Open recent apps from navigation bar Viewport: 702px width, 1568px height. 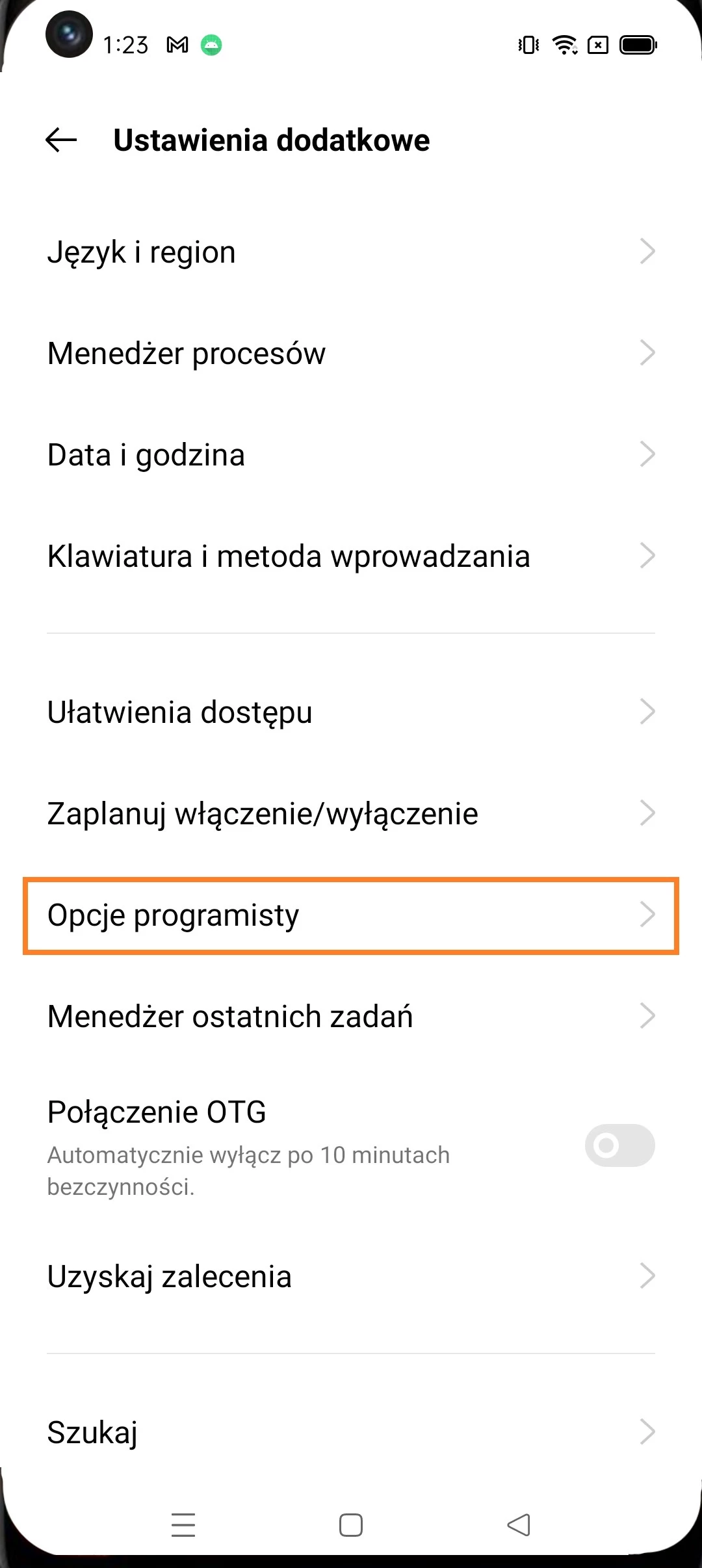[183, 1525]
